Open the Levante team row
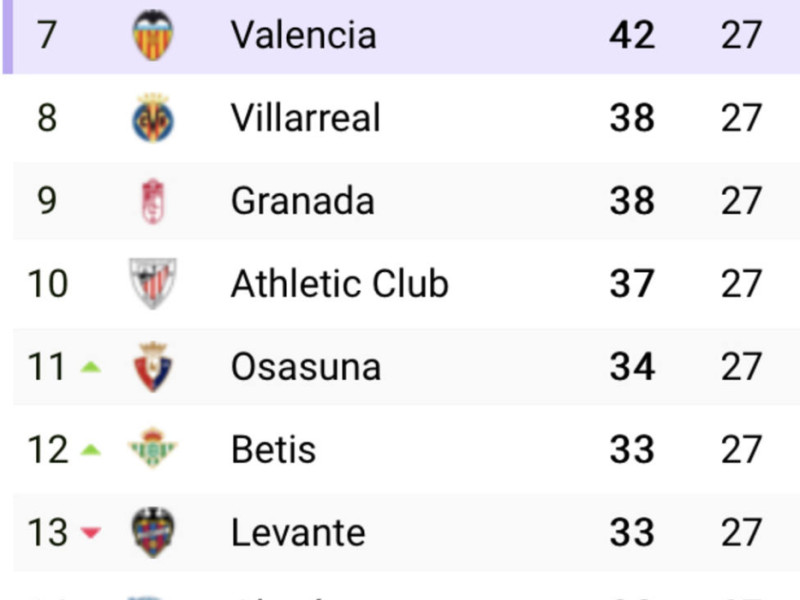This screenshot has width=800, height=600. (x=297, y=532)
